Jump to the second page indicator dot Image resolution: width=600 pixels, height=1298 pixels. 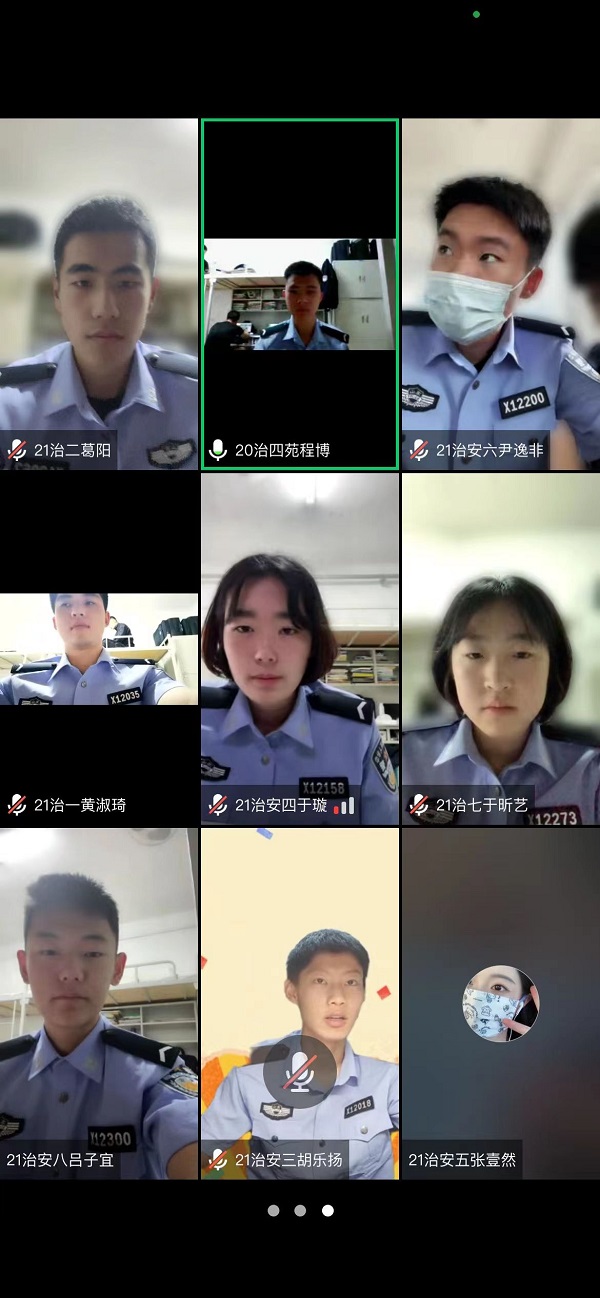click(x=300, y=1210)
